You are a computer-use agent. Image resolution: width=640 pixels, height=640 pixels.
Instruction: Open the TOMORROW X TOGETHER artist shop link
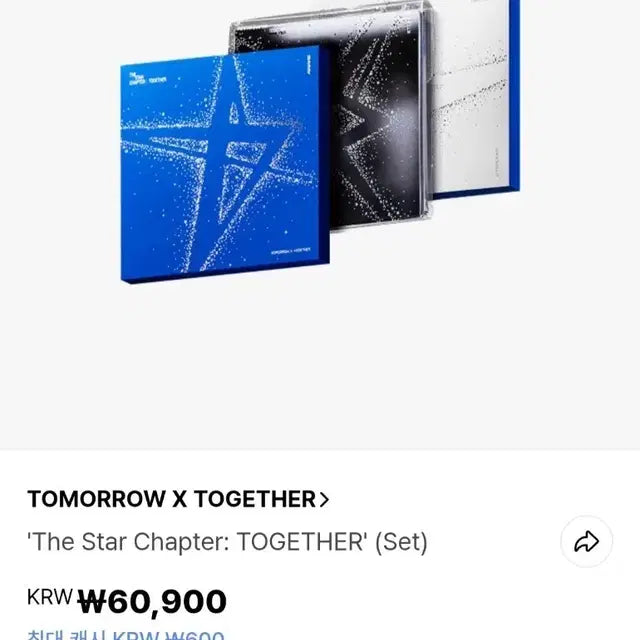coord(178,498)
